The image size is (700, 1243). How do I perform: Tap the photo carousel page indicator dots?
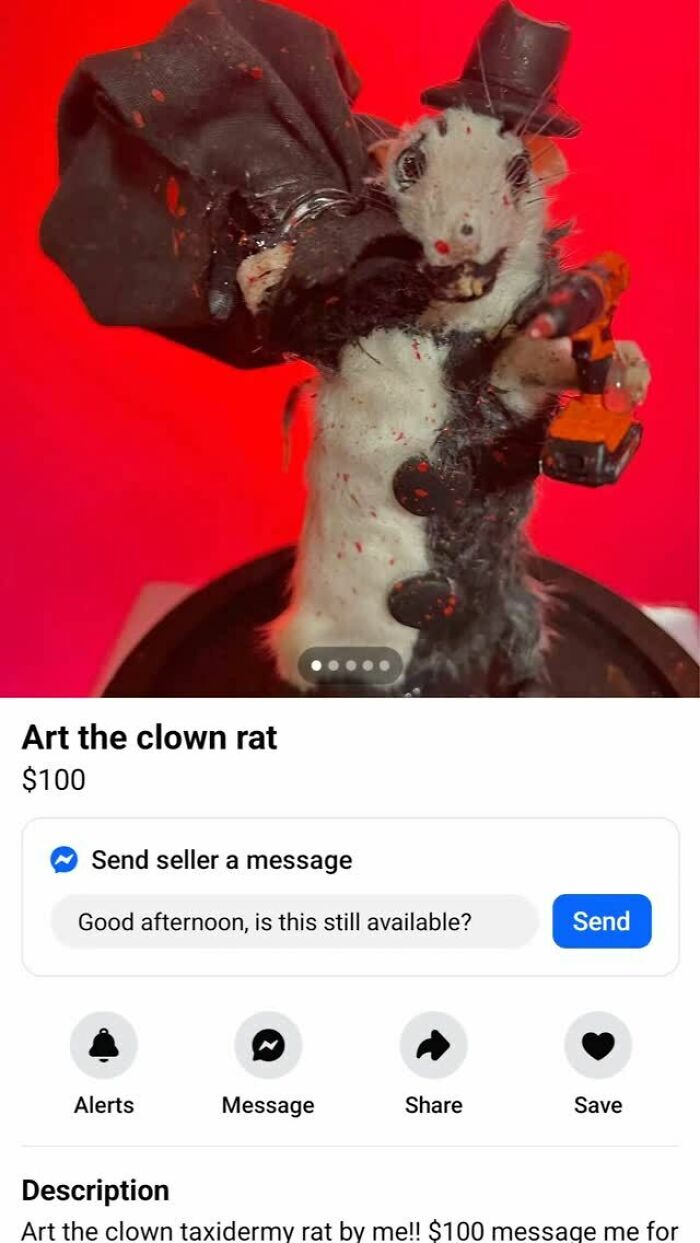point(350,665)
